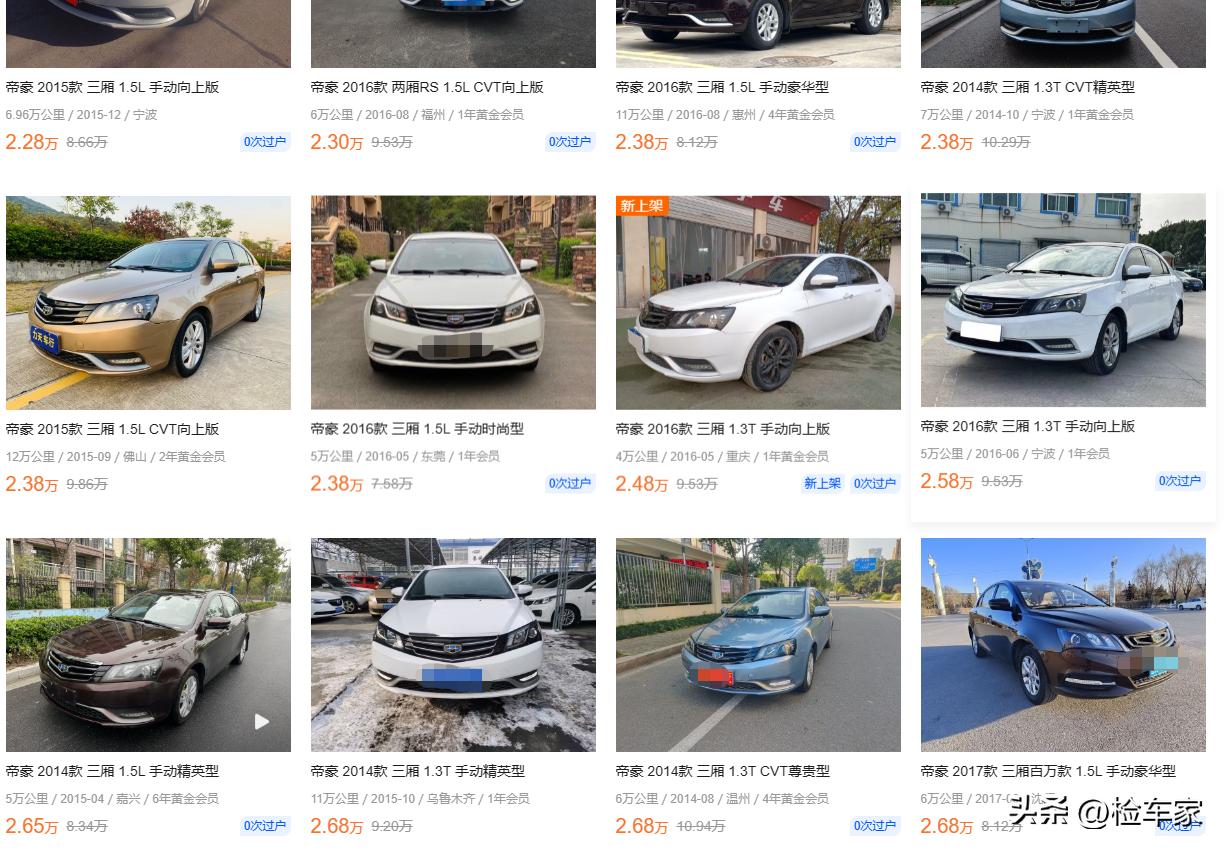
Task: Open the 2017款 三厢百万款 1.5L 手动豪华型 listing
Action: coord(1047,771)
